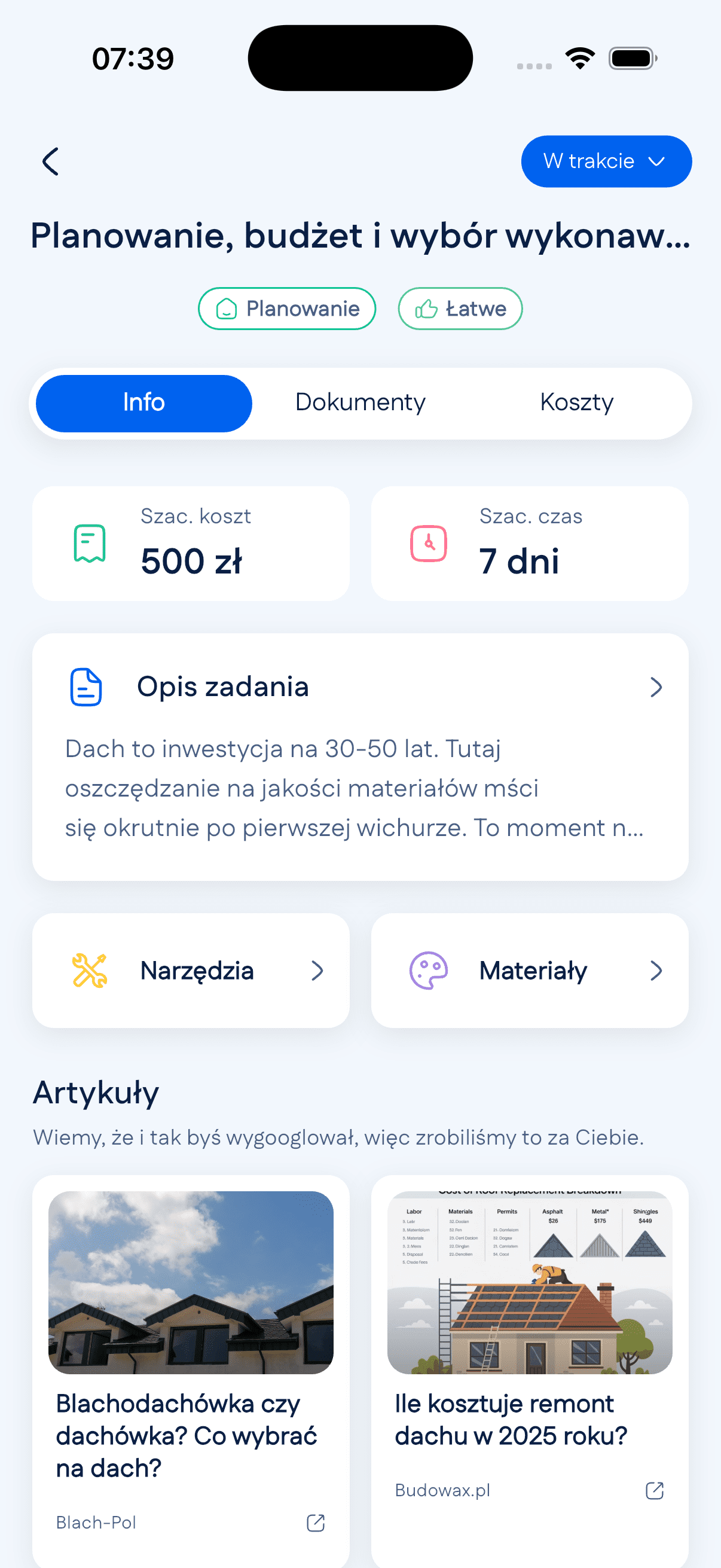Tap the house icon inside Planowanie tag

coord(226,309)
